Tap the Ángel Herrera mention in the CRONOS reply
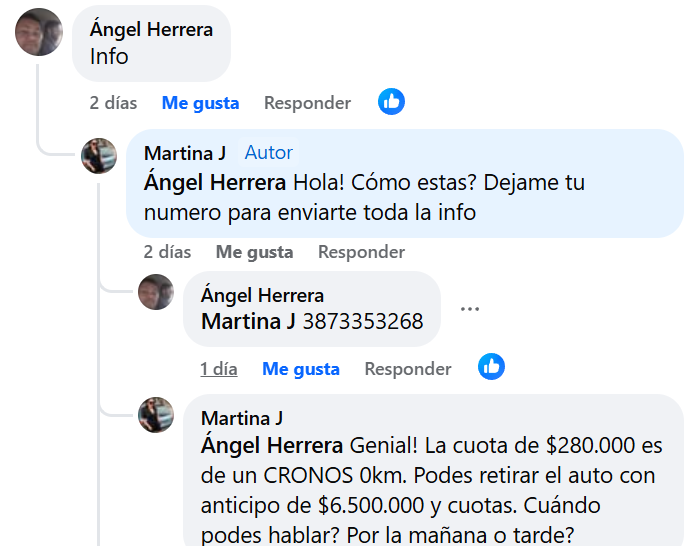The height and width of the screenshot is (546, 690). click(272, 445)
